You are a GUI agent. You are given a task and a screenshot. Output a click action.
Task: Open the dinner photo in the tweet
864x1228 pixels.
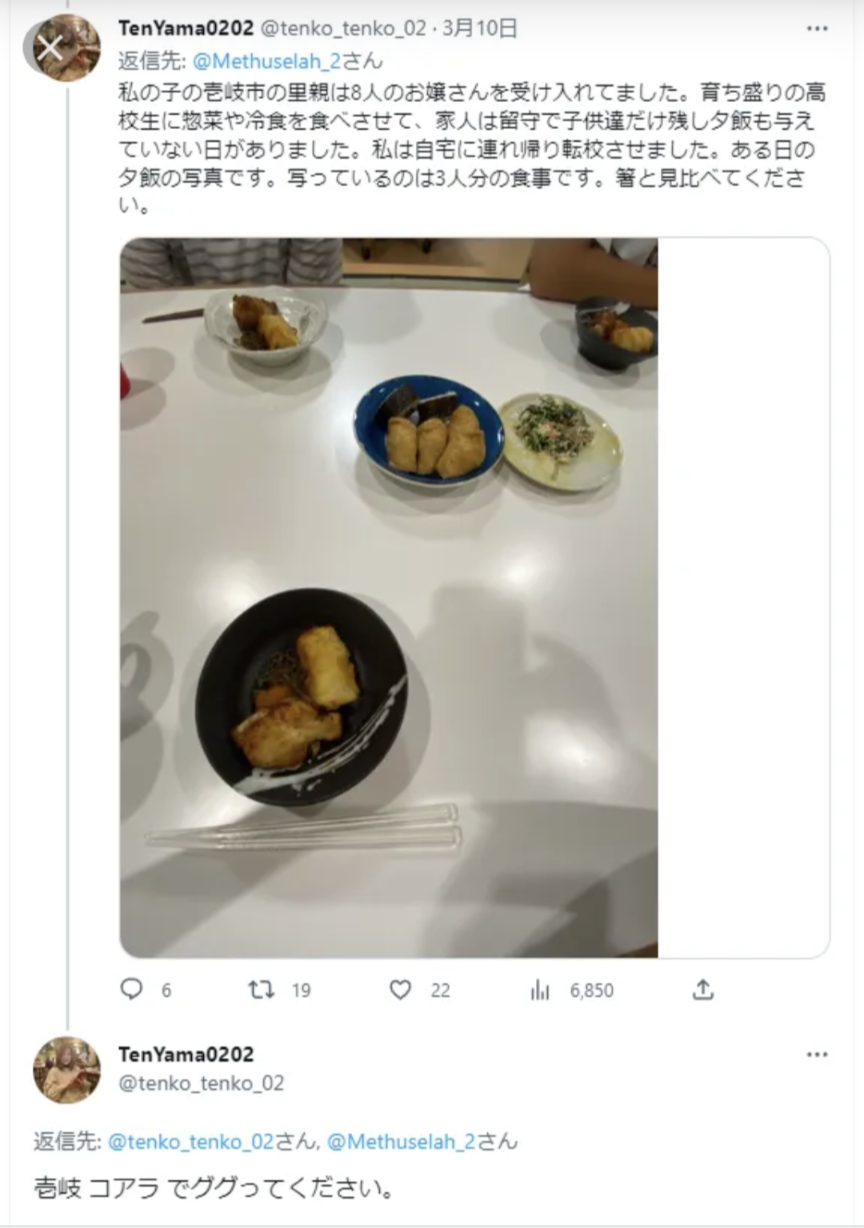coord(389,597)
